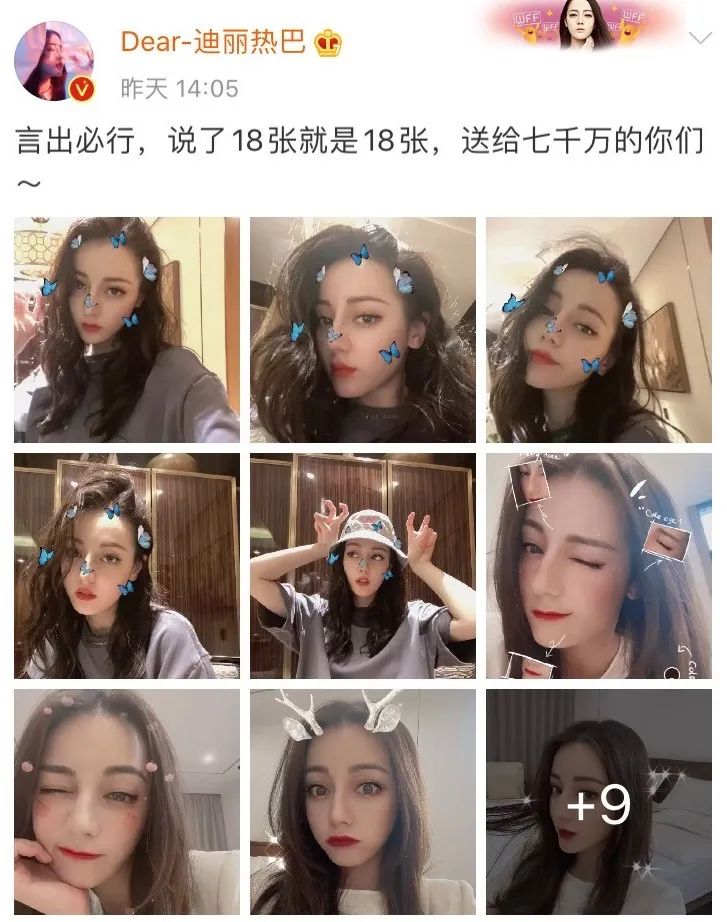Screen dimensions: 727x922
Task: Open the photo with pink blush filter
Action: 126,802
